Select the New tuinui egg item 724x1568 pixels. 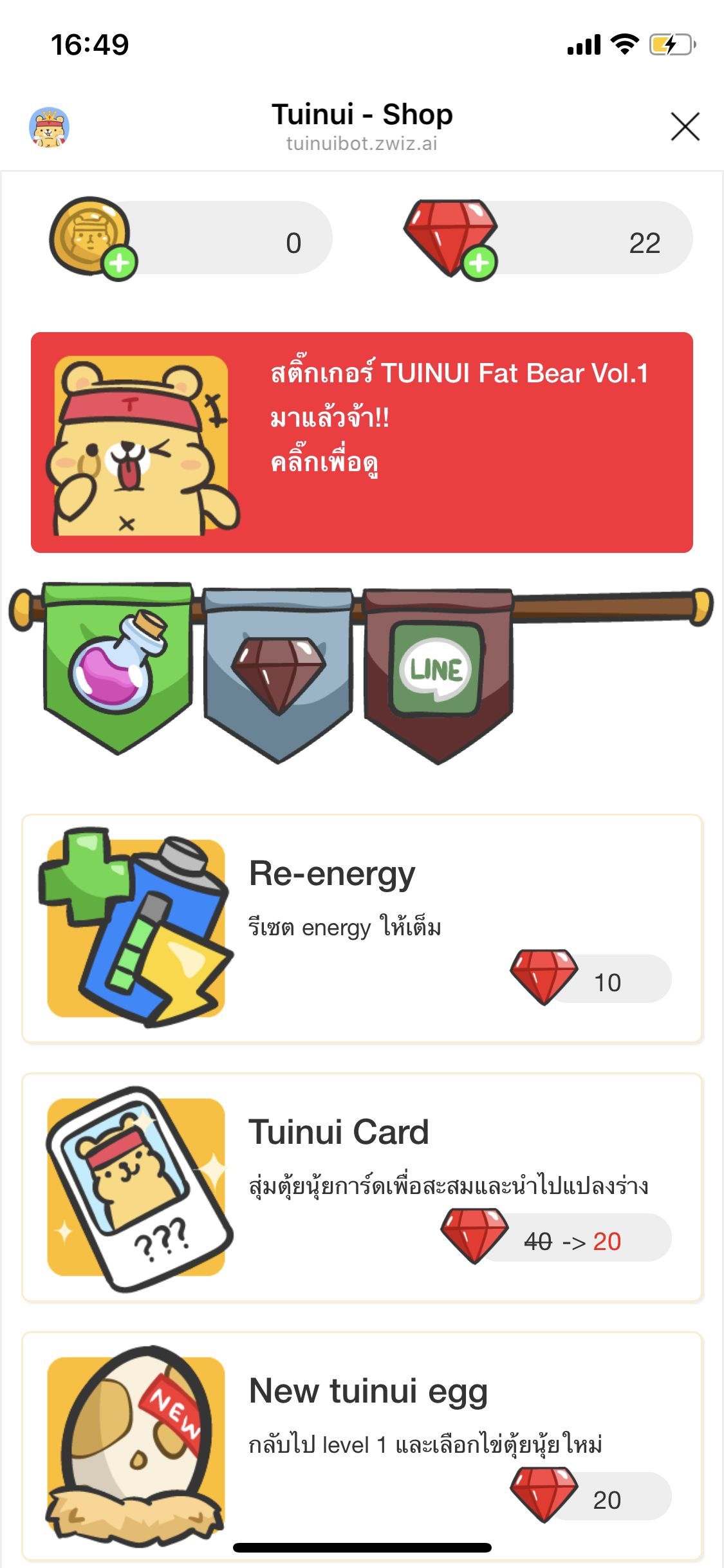coord(362,1446)
